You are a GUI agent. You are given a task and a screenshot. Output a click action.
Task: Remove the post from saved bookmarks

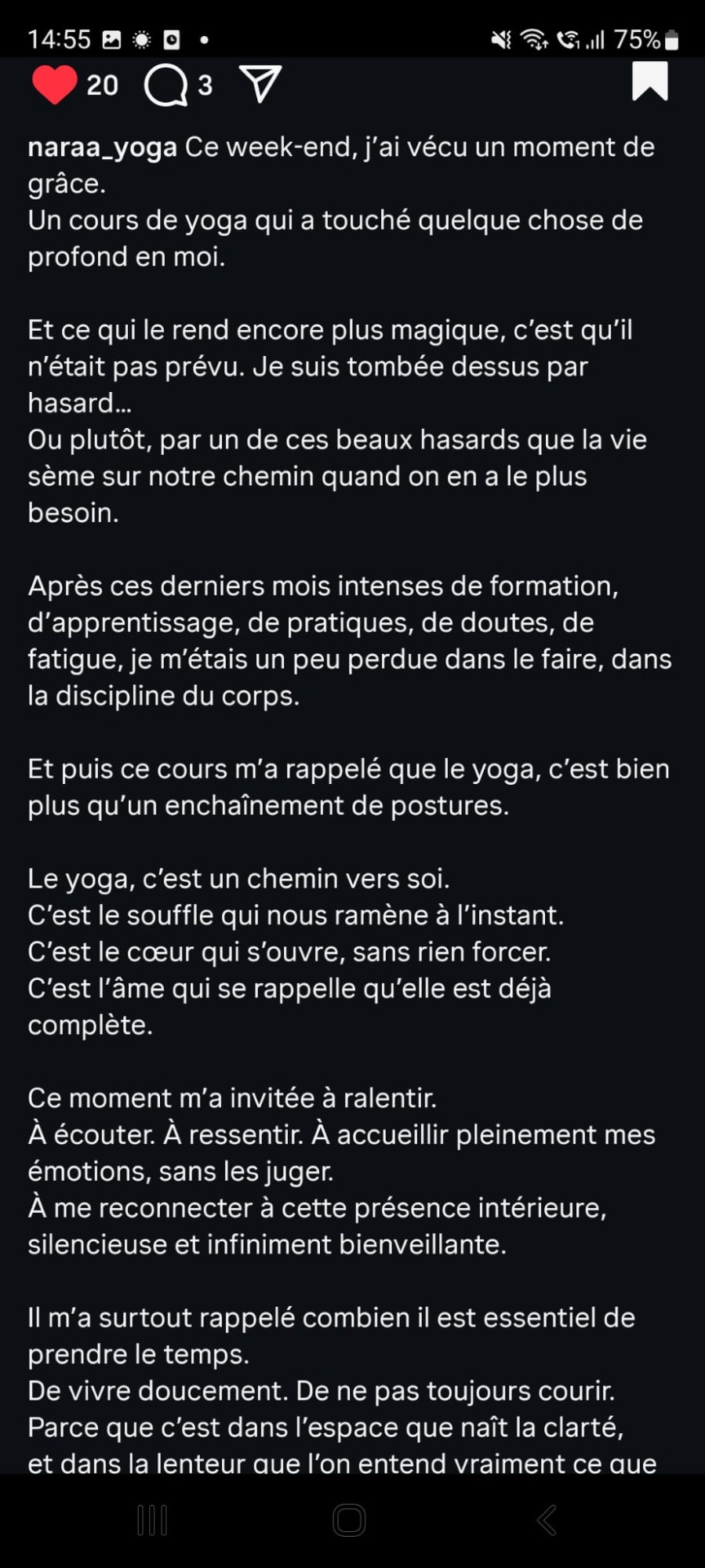(650, 82)
